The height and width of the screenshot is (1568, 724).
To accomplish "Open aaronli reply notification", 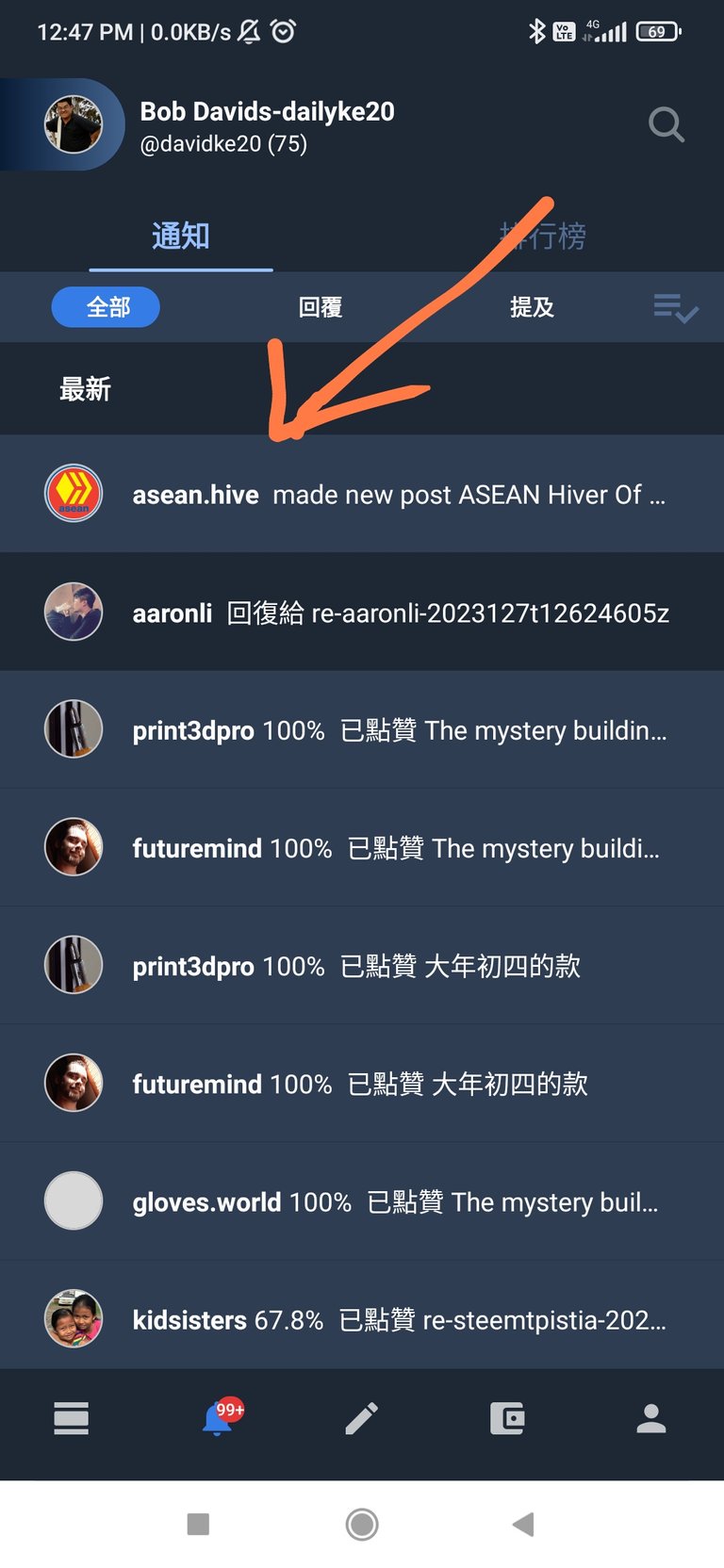I will point(362,612).
